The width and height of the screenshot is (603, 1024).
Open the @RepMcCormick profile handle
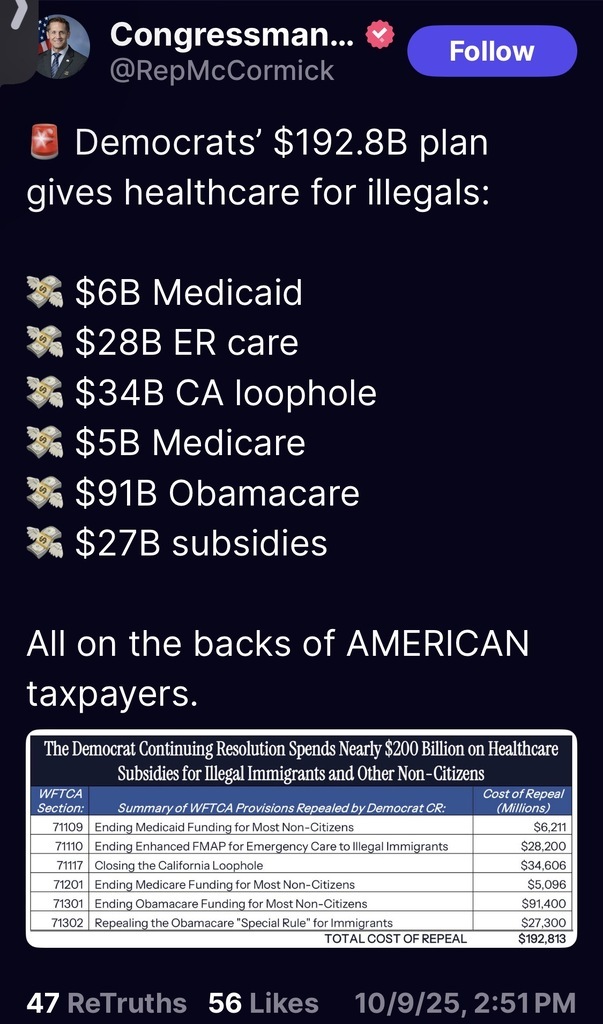[222, 71]
